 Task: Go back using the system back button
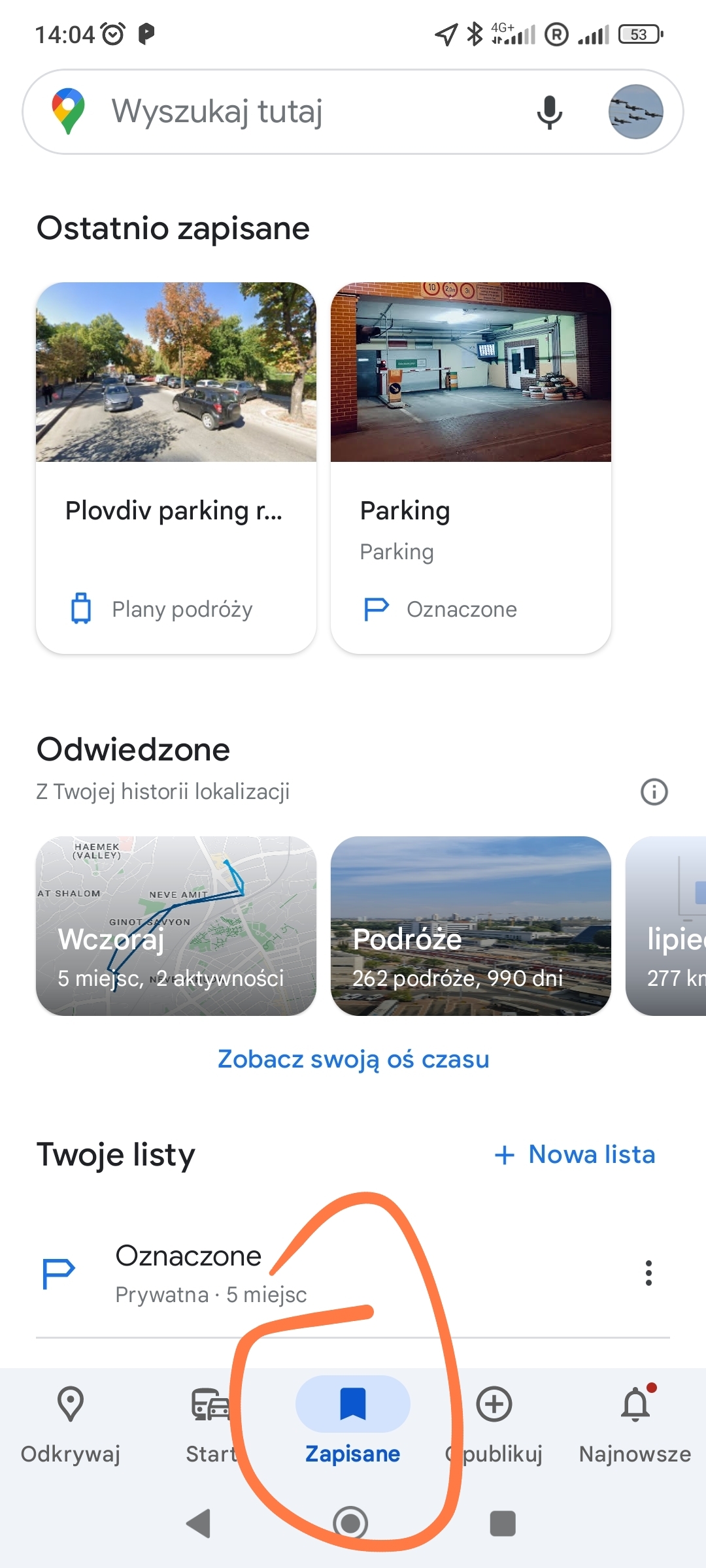coord(199,1524)
